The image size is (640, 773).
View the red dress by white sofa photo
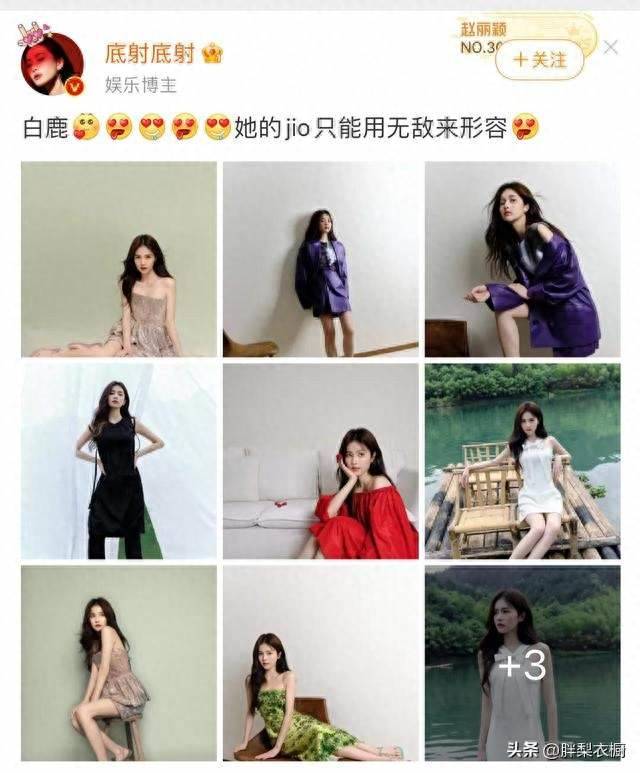coord(321,461)
